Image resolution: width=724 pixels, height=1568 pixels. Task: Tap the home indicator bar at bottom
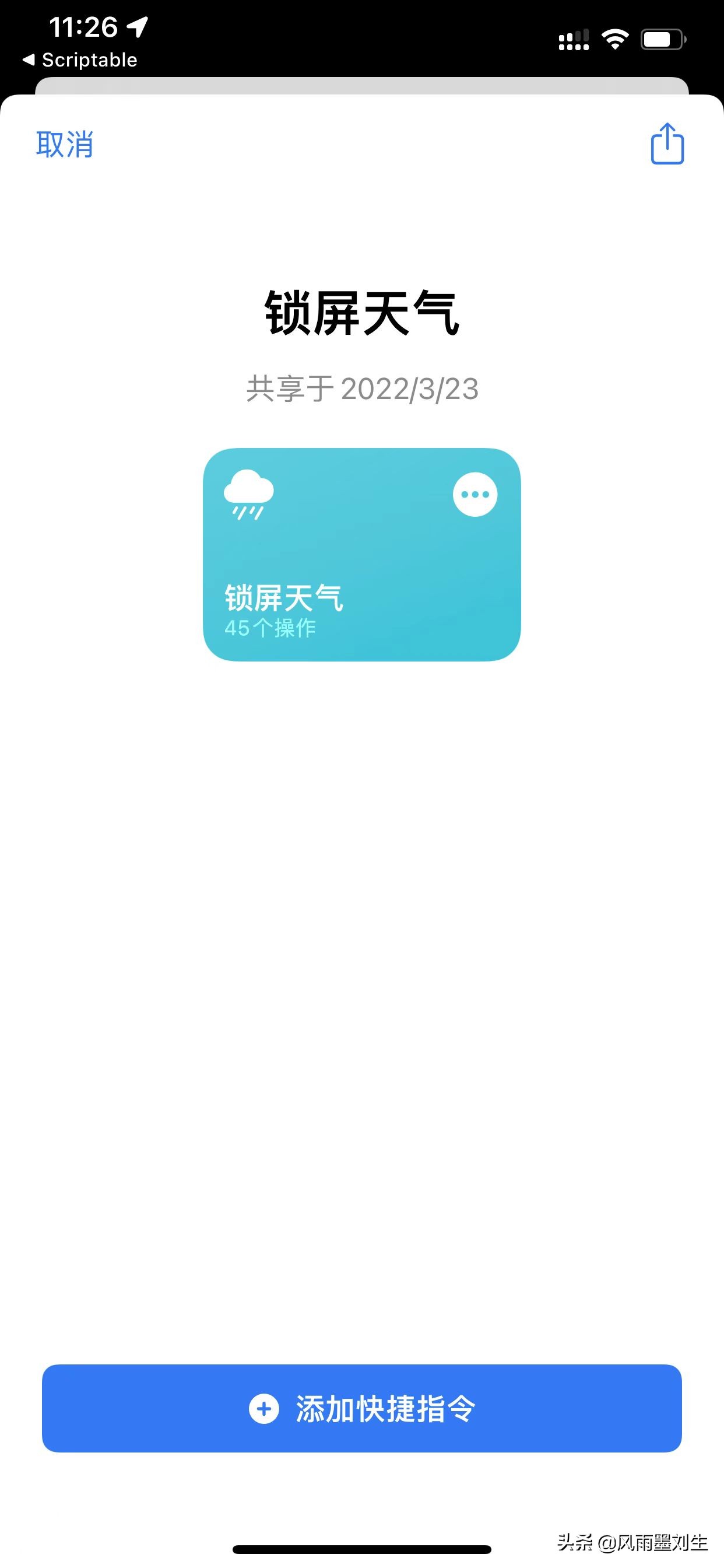[361, 1550]
